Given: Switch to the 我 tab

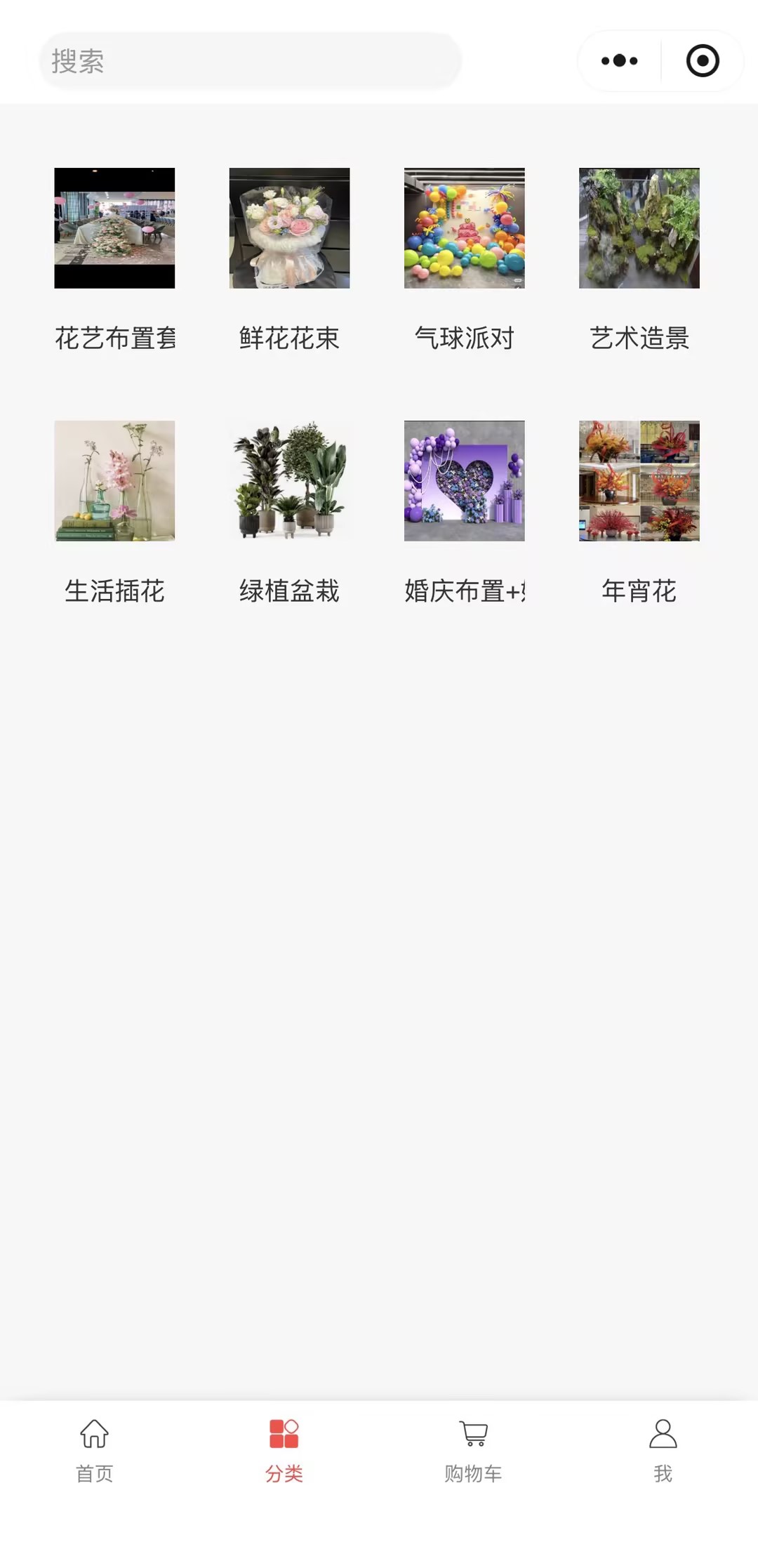Looking at the screenshot, I should click(663, 1450).
